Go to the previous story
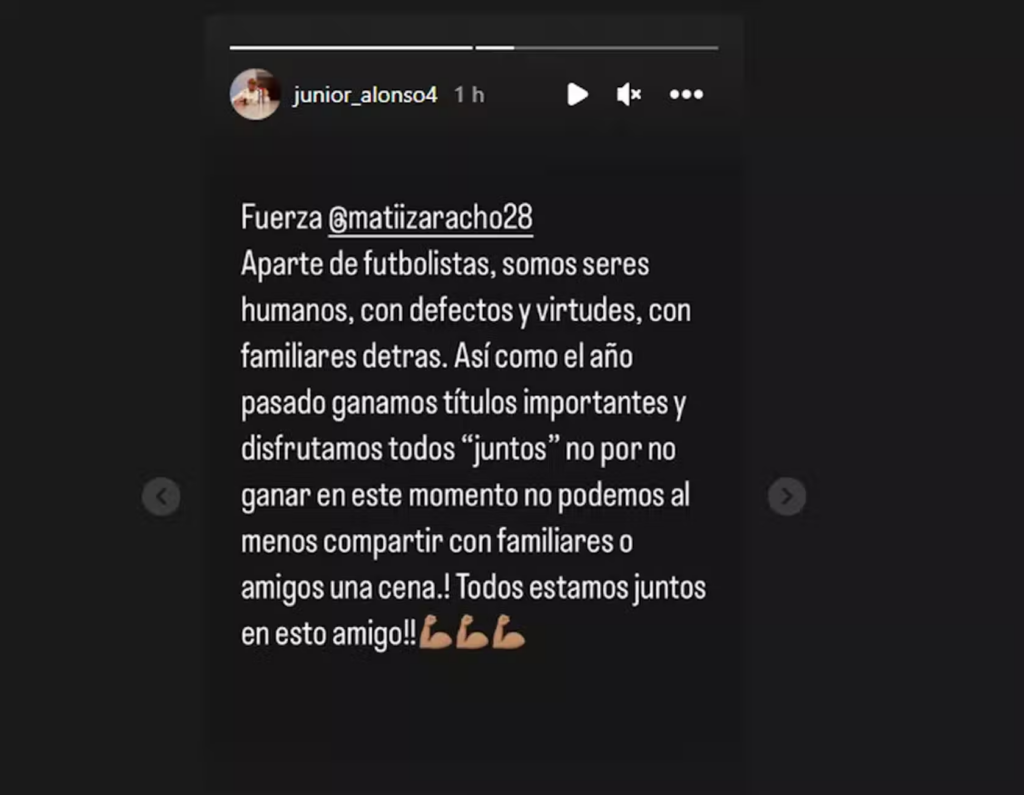 (161, 496)
